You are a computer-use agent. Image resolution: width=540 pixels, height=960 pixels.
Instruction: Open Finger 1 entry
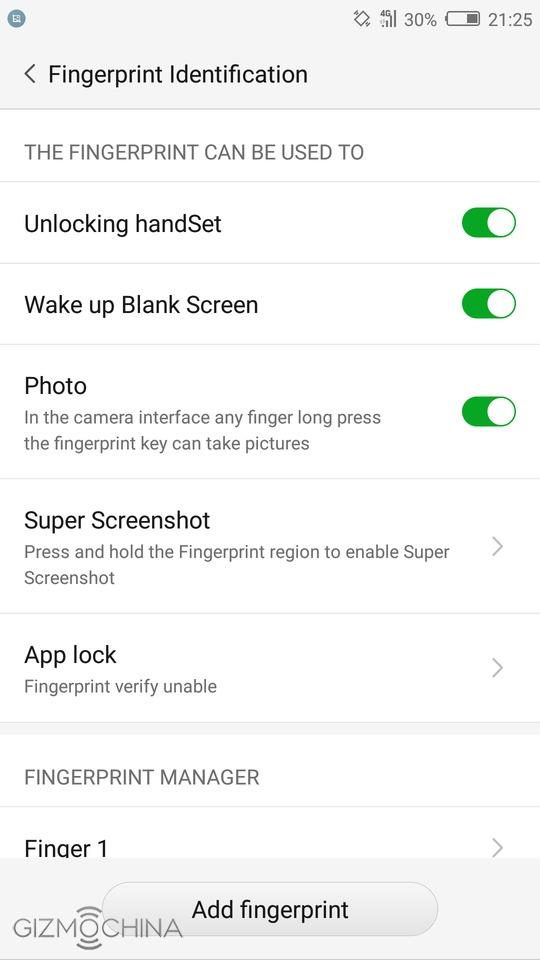click(270, 833)
